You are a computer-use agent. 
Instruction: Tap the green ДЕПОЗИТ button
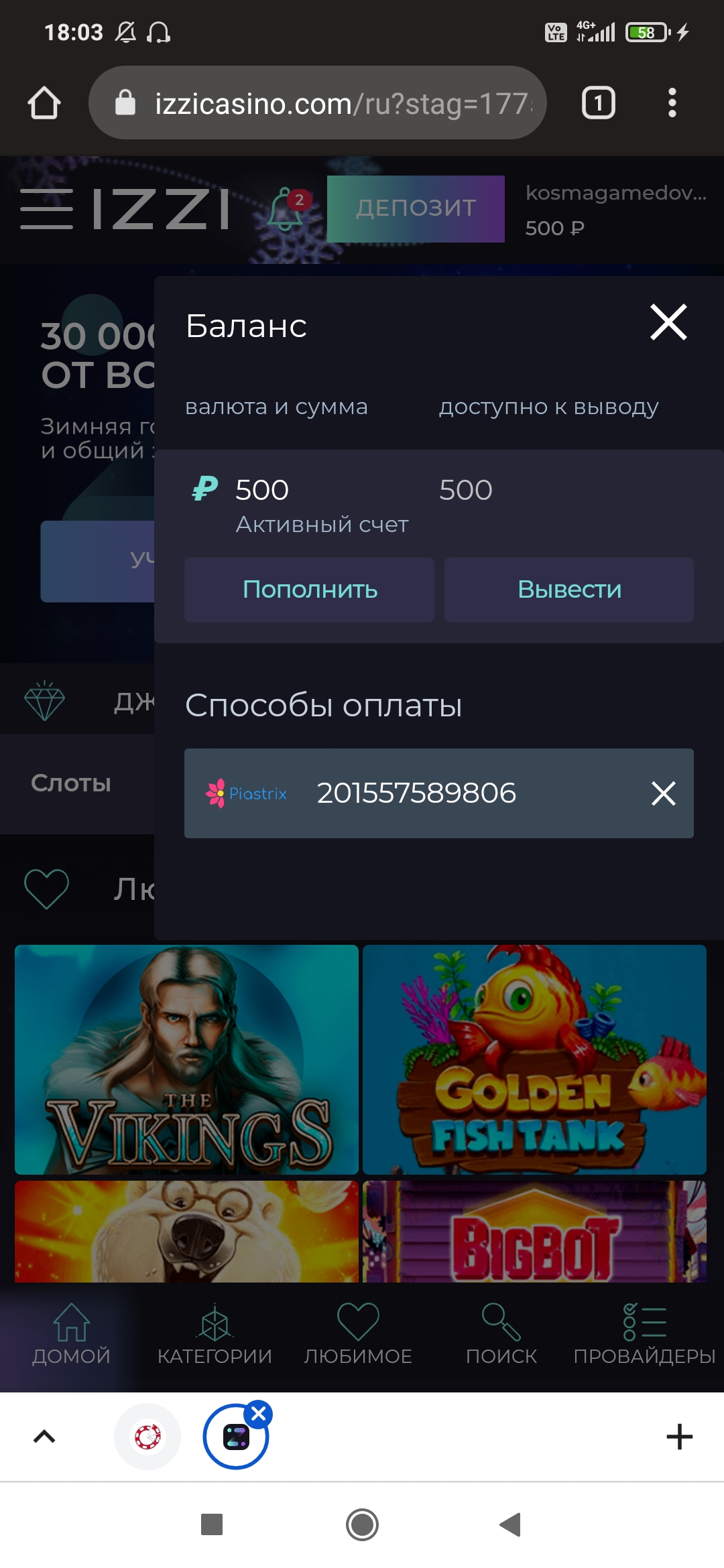tap(416, 208)
